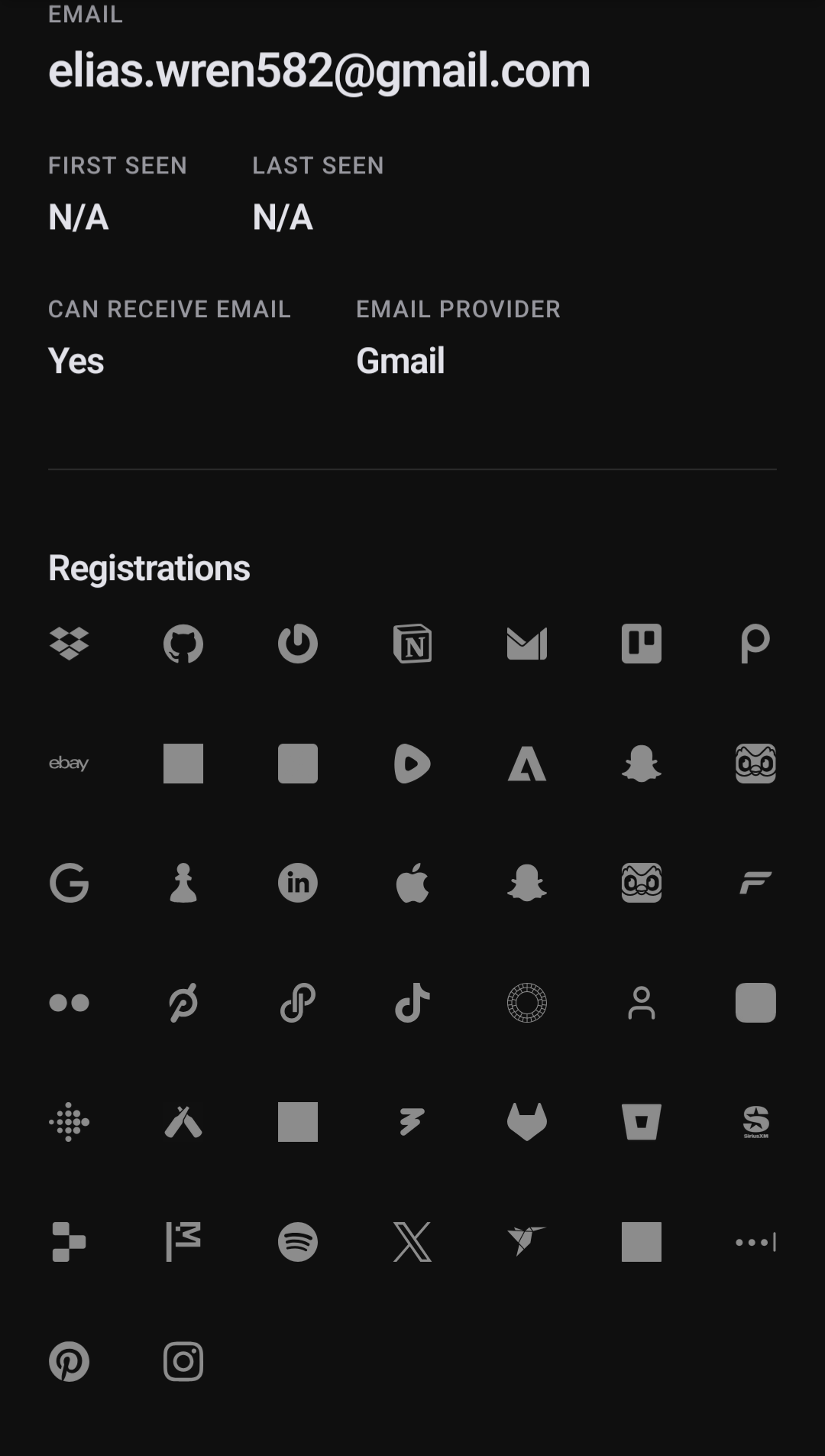This screenshot has width=825, height=1456.
Task: Select the Chess.com pawn icon
Action: point(183,883)
